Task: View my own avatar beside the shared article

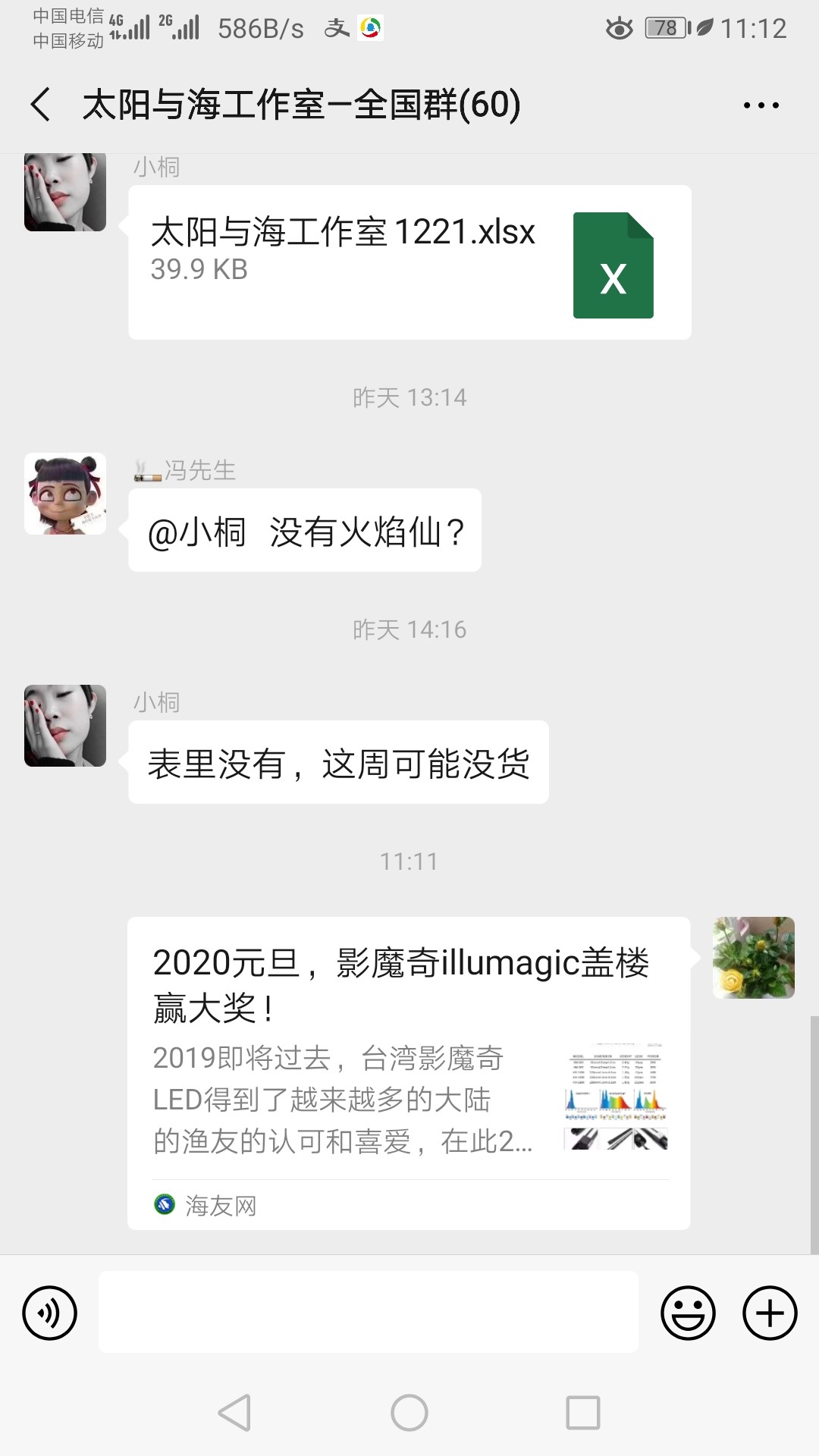Action: pyautogui.click(x=753, y=958)
